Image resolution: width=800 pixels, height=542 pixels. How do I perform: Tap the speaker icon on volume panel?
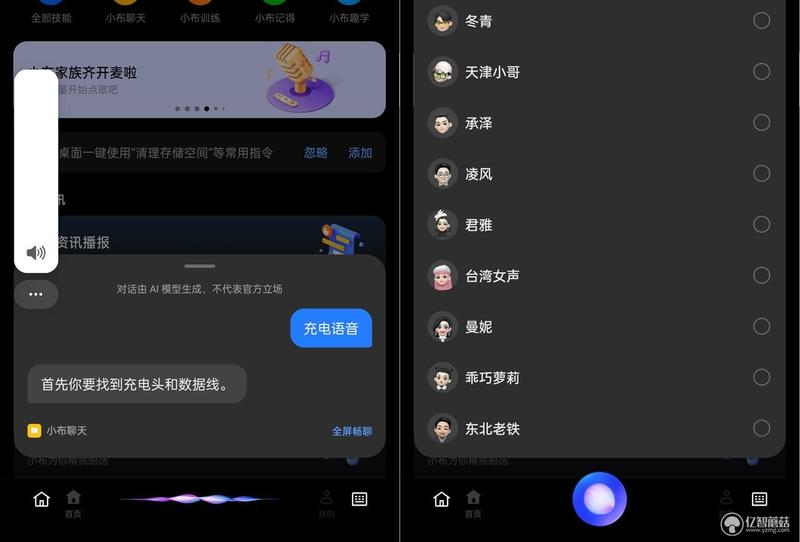[36, 253]
